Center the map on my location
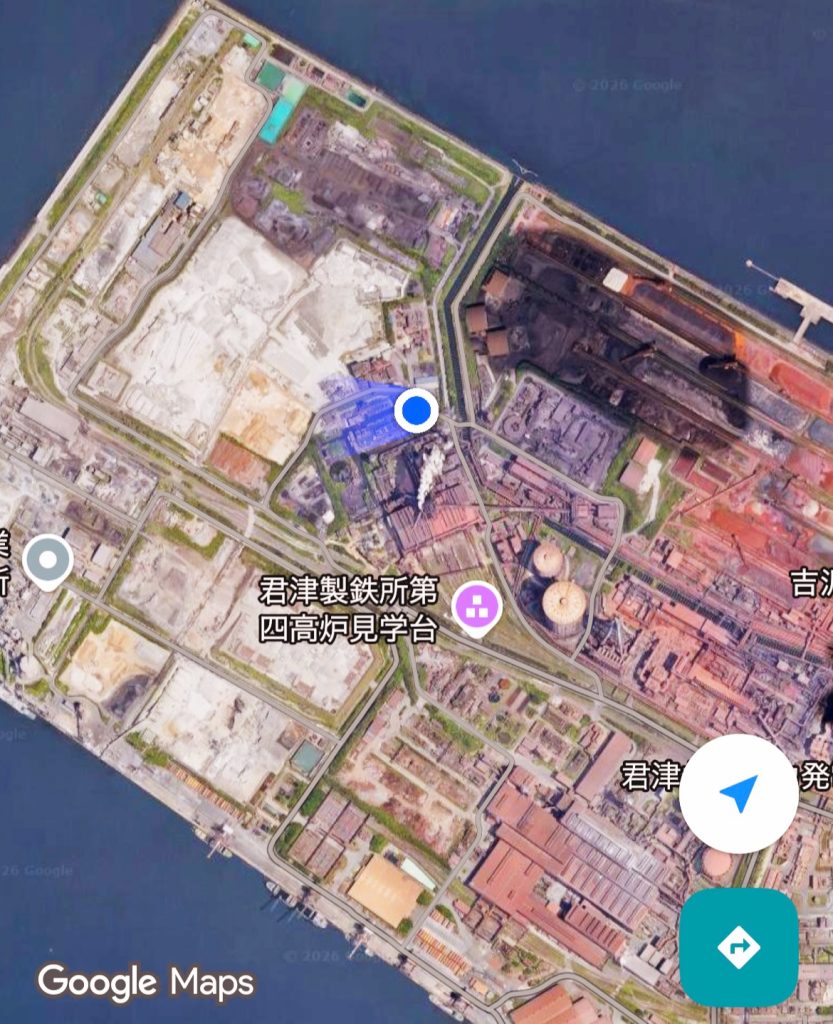 (738, 794)
